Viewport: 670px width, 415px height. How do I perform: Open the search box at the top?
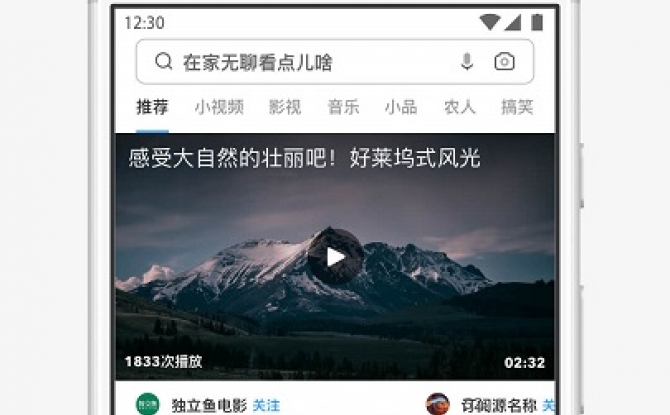(x=300, y=62)
